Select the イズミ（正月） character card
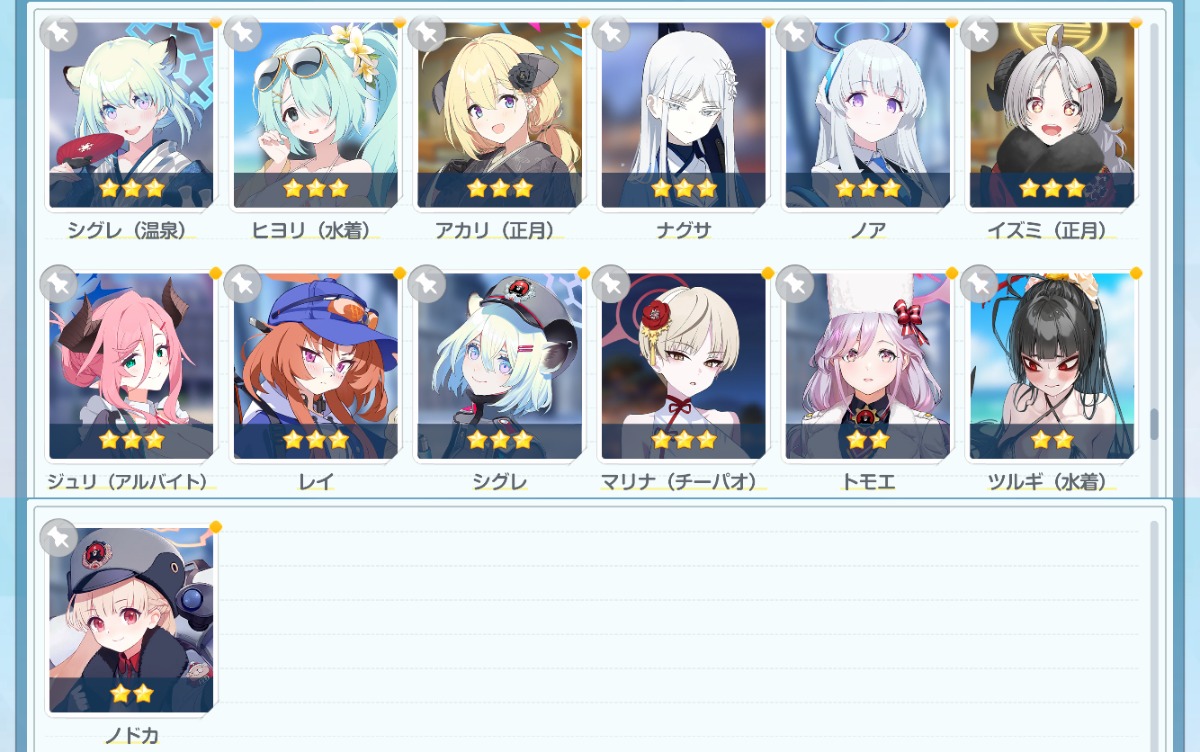The height and width of the screenshot is (752, 1200). click(1051, 115)
